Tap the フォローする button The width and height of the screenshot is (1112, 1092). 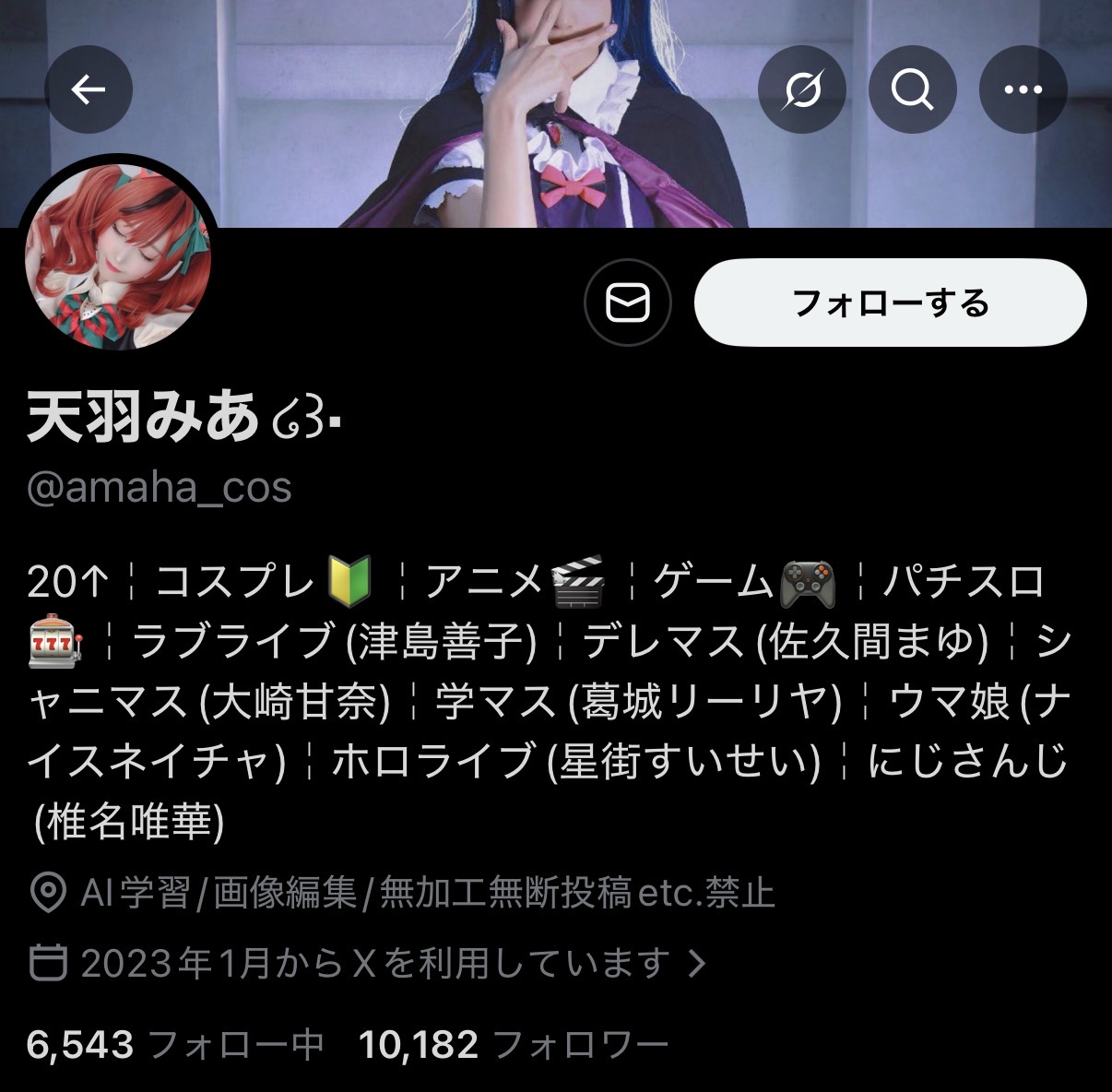[x=890, y=303]
